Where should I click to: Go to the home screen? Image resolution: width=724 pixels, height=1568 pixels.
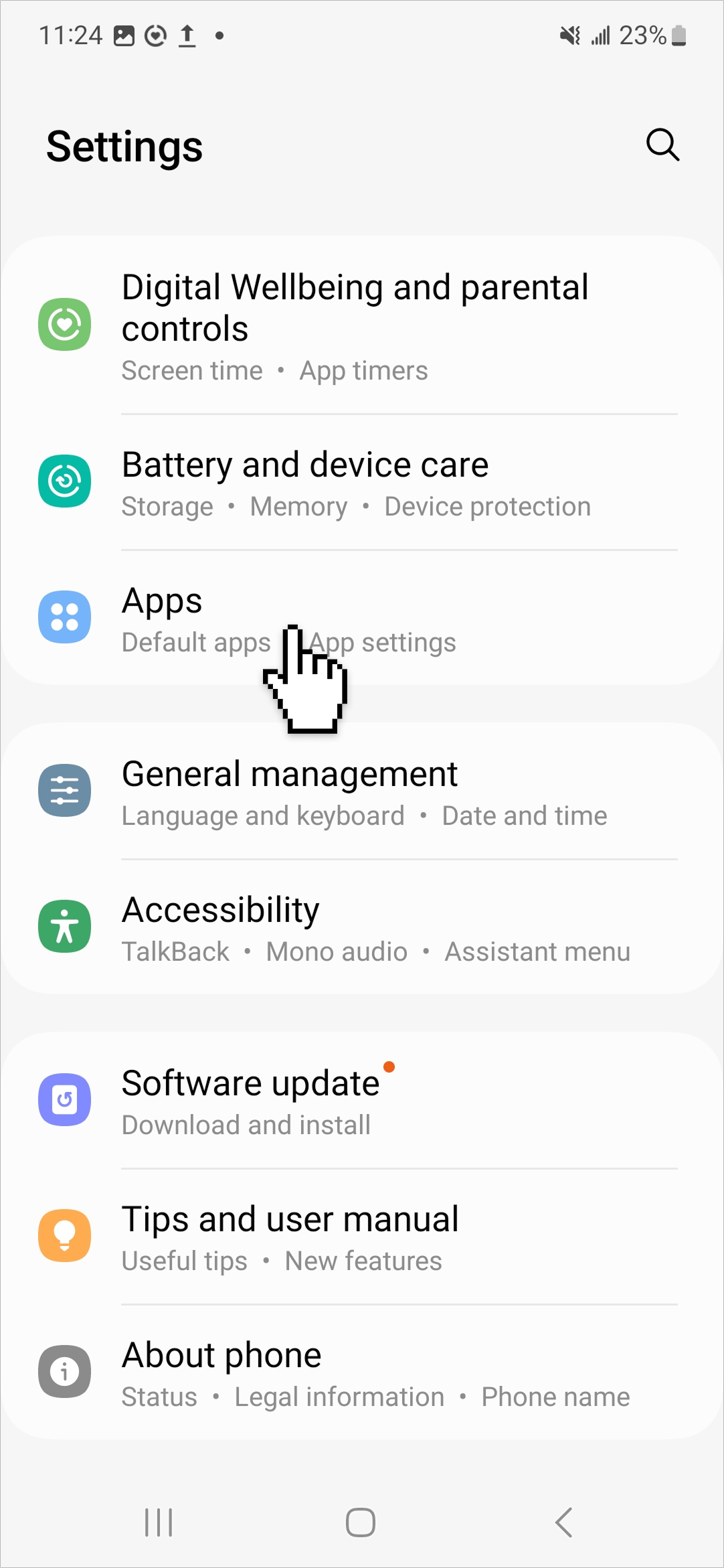click(x=361, y=1522)
